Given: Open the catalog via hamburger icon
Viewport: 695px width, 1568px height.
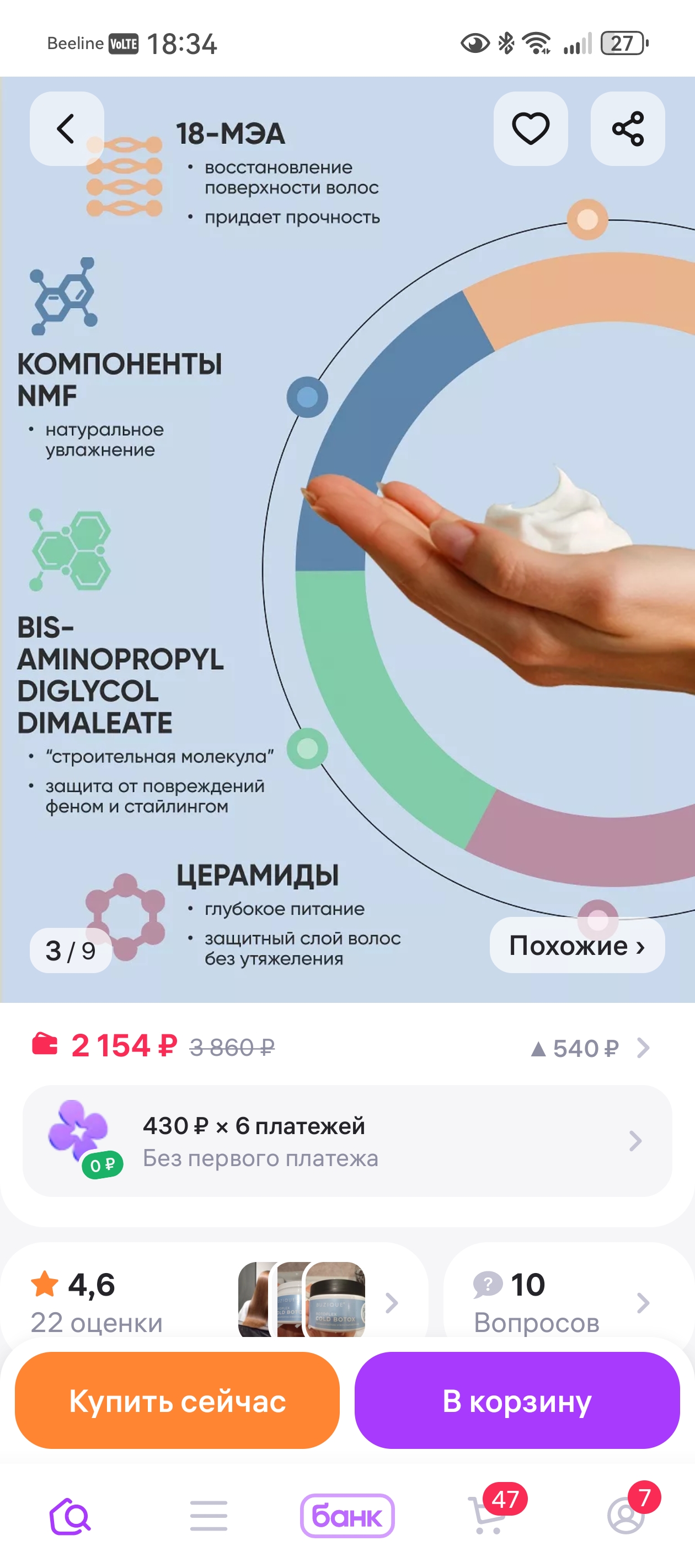Looking at the screenshot, I should (x=208, y=1516).
